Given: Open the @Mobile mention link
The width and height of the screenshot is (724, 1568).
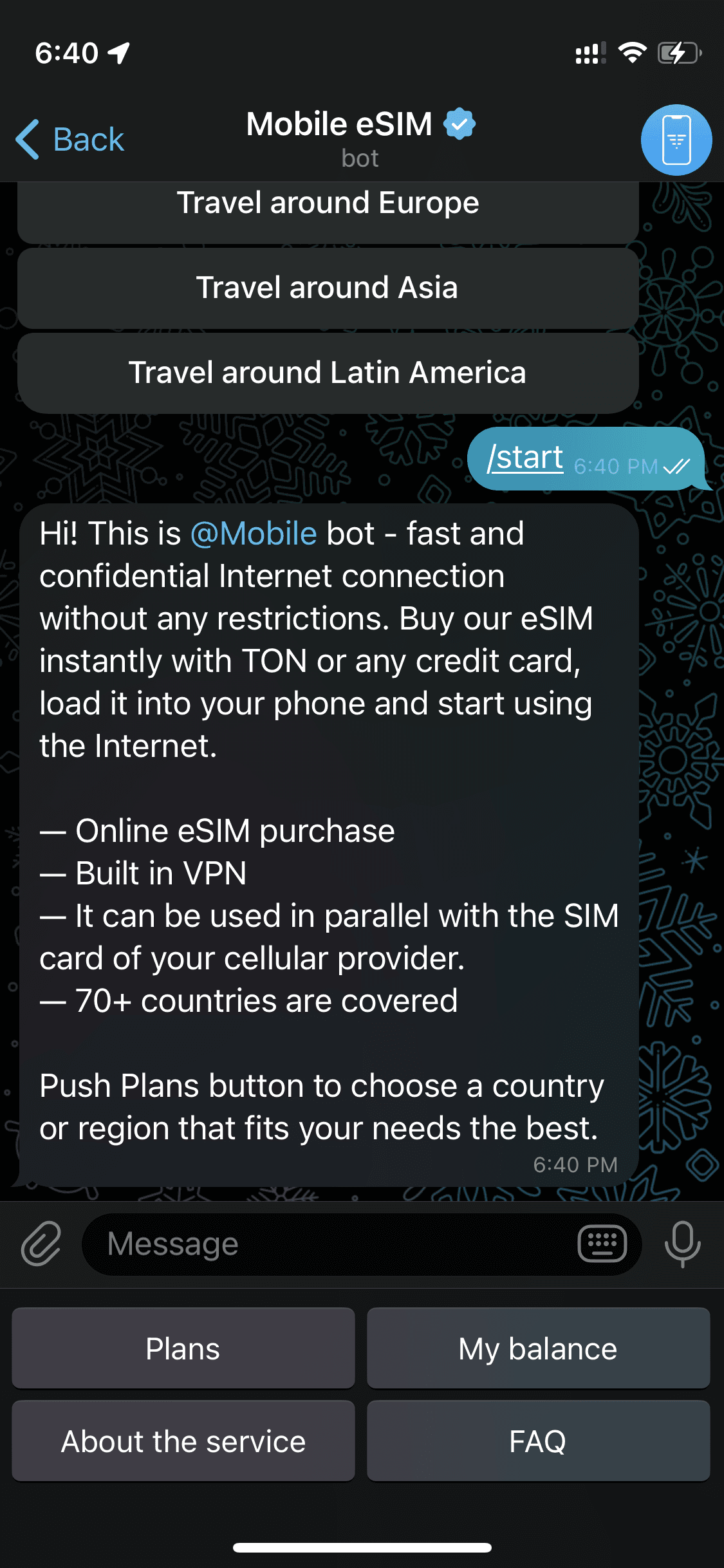Looking at the screenshot, I should (x=254, y=534).
